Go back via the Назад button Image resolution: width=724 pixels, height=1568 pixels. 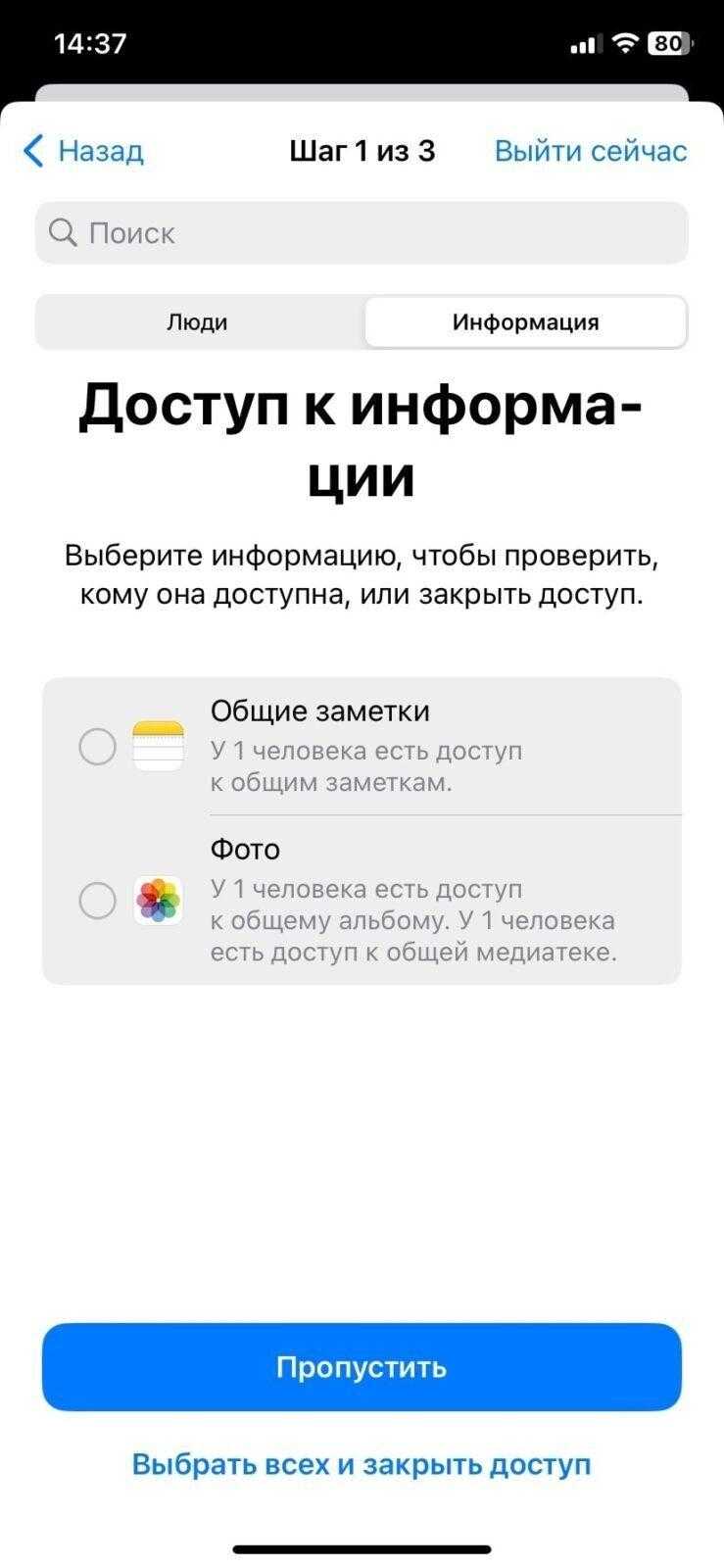[83, 151]
